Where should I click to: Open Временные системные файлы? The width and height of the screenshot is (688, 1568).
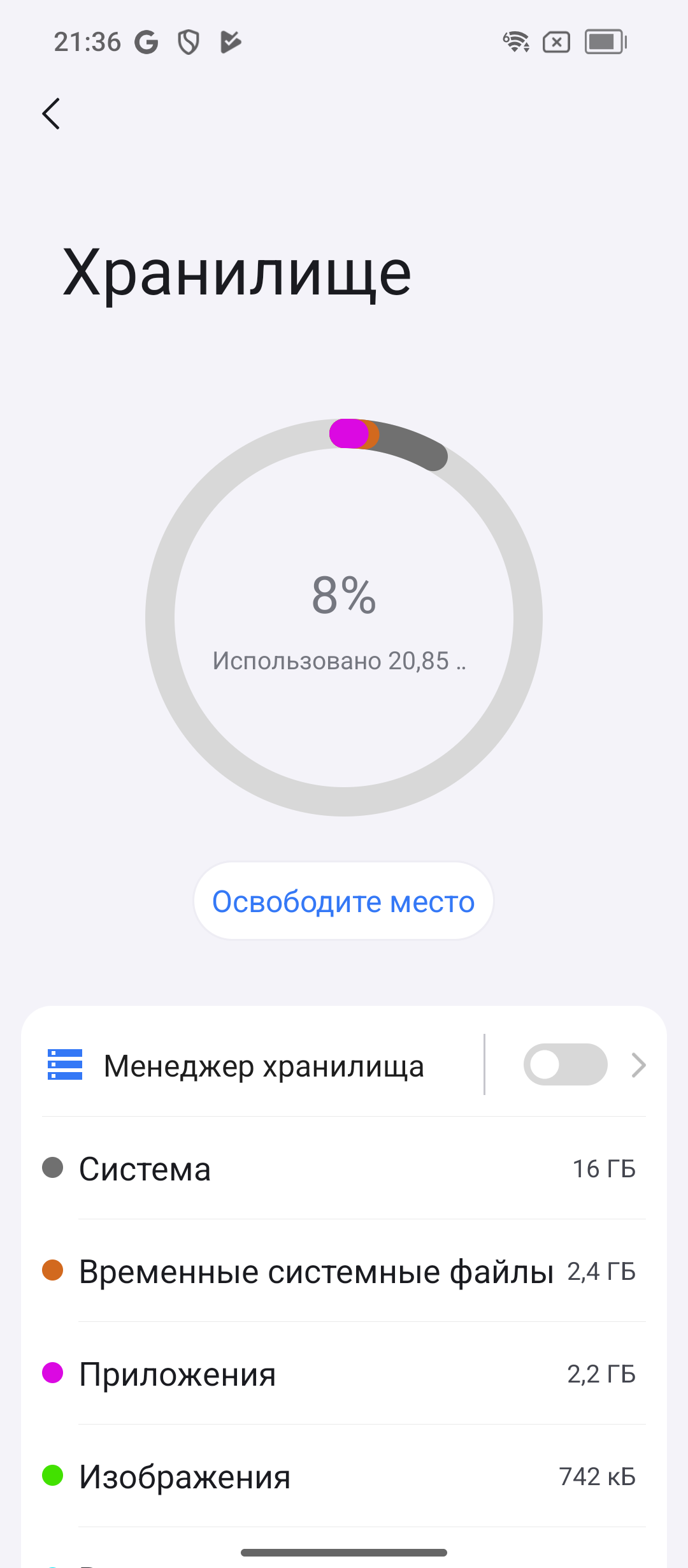point(344,1272)
